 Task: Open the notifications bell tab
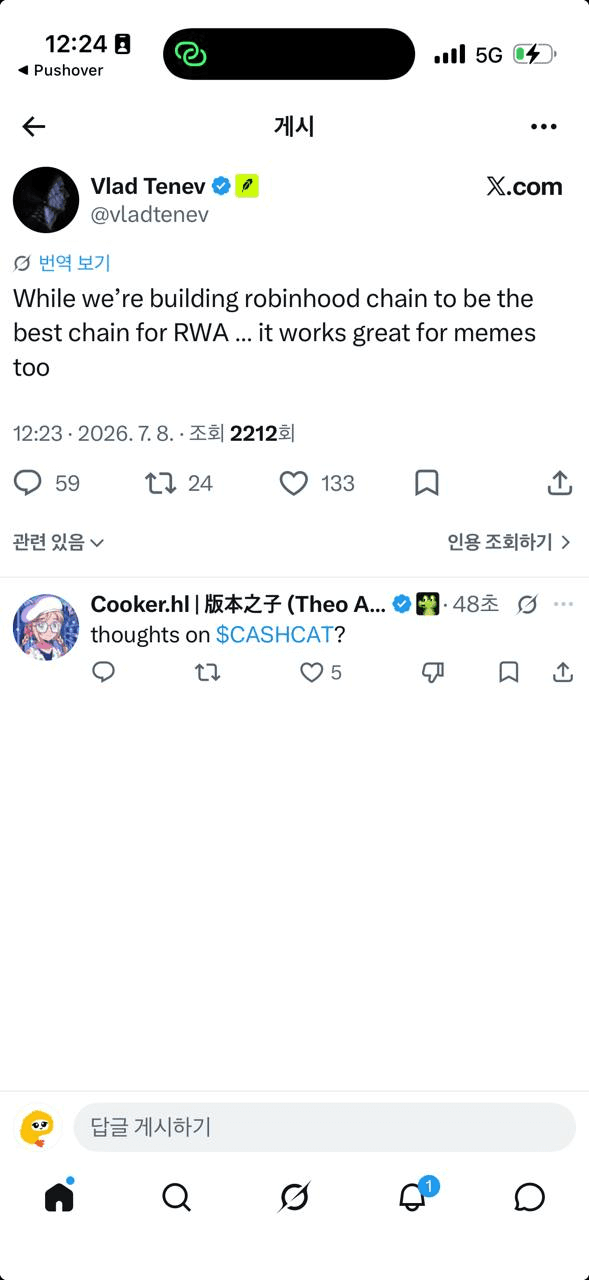(412, 1195)
